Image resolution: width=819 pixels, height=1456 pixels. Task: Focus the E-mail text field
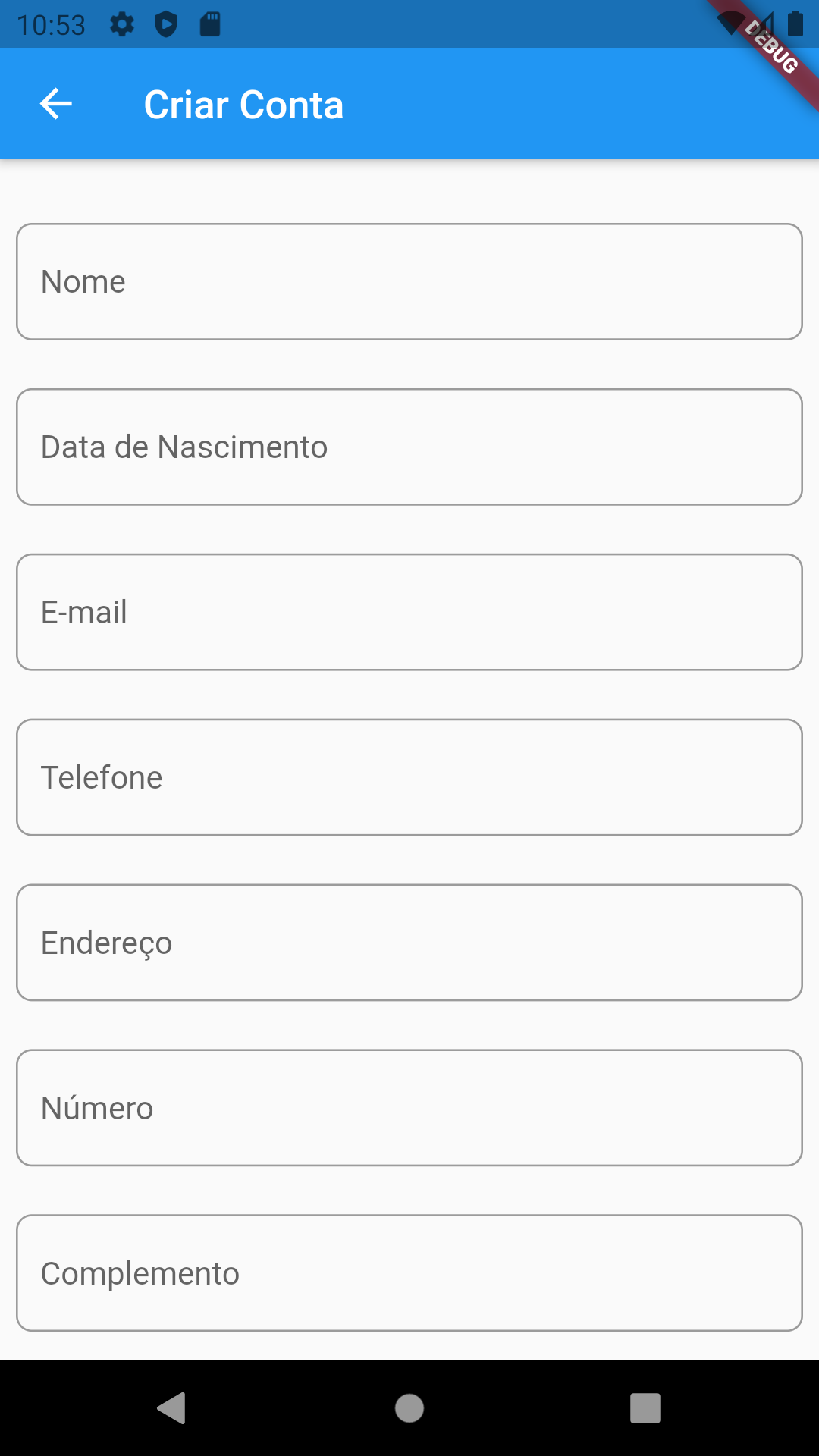[x=409, y=611]
